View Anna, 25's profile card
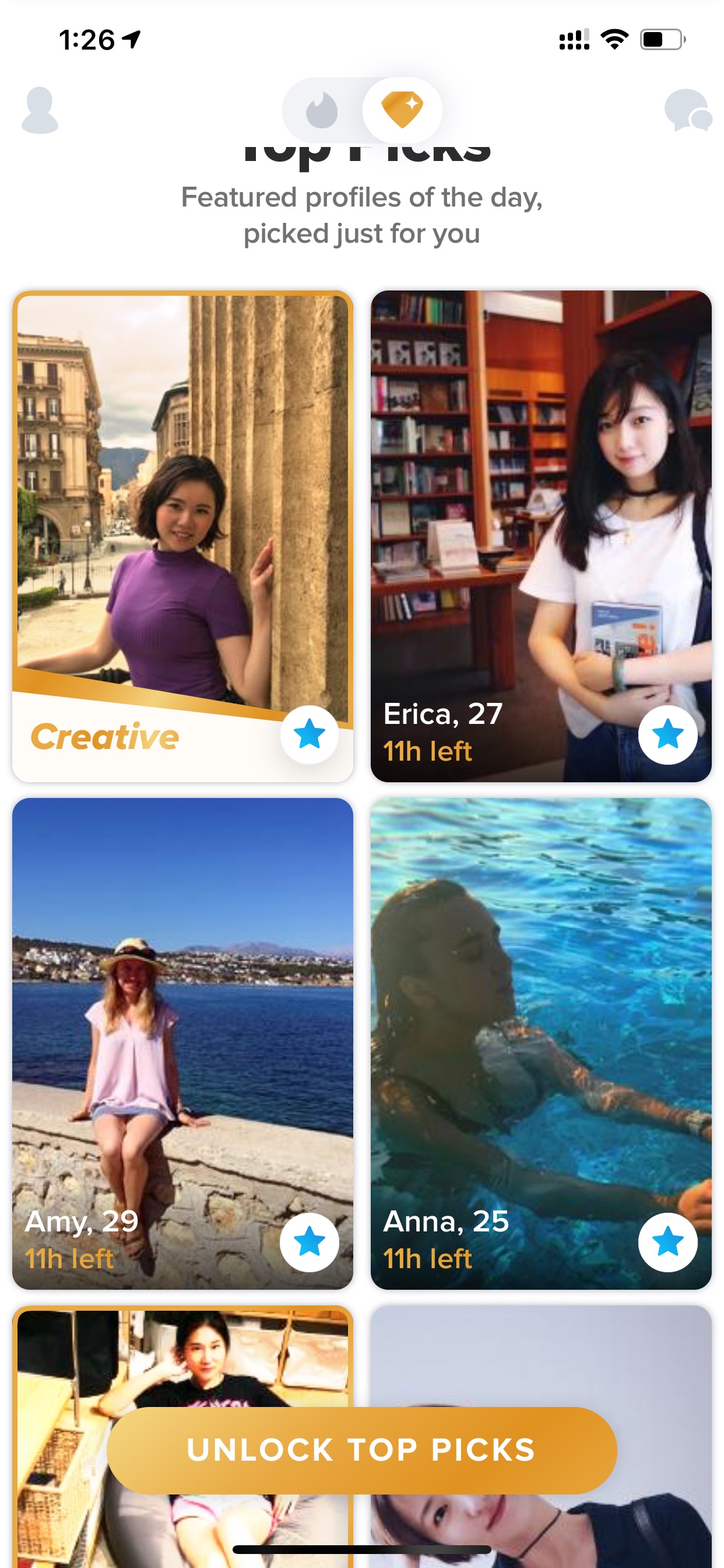Image resolution: width=724 pixels, height=1568 pixels. tap(541, 1044)
